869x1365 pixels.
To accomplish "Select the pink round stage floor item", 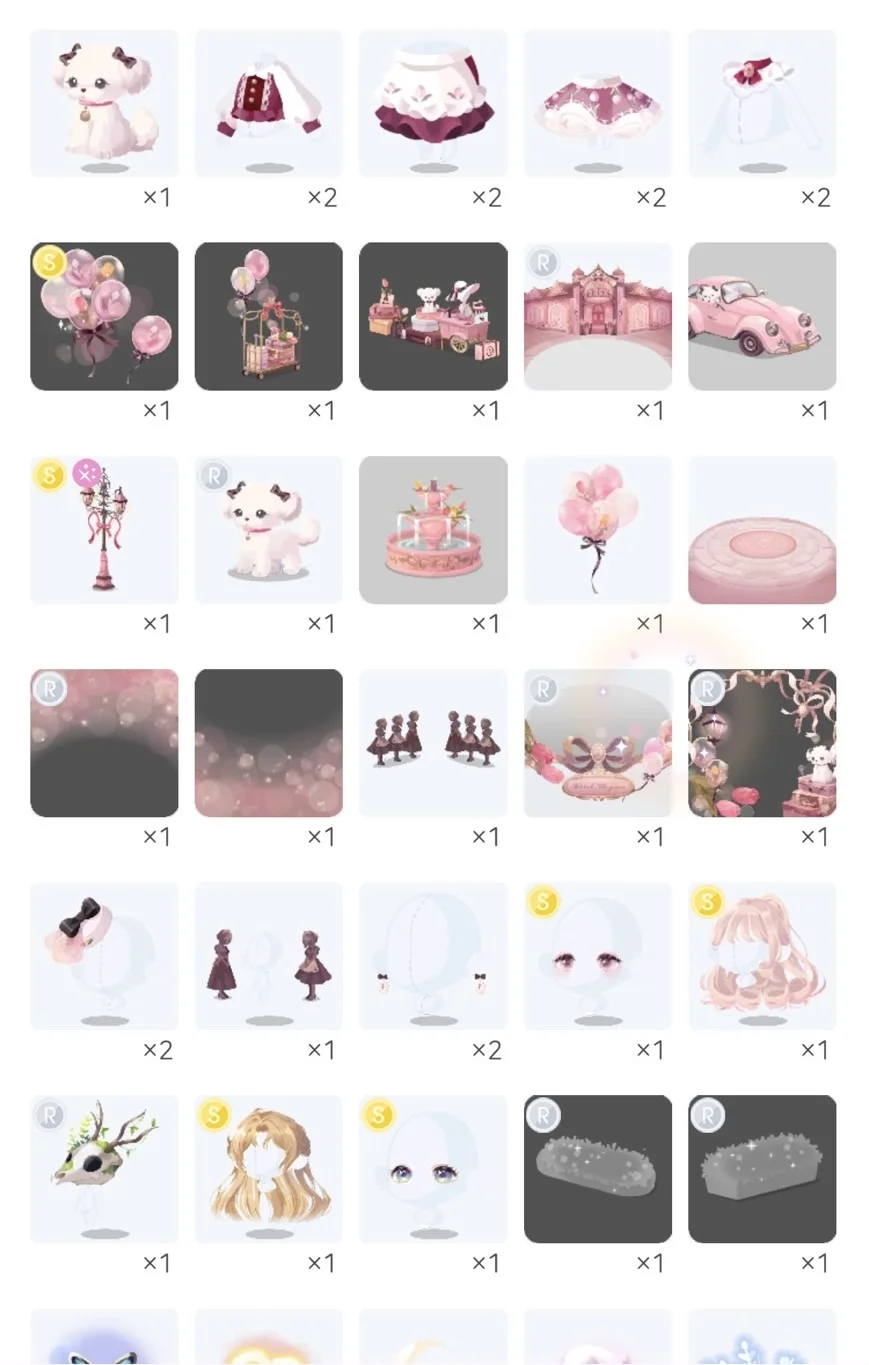I will 762,530.
